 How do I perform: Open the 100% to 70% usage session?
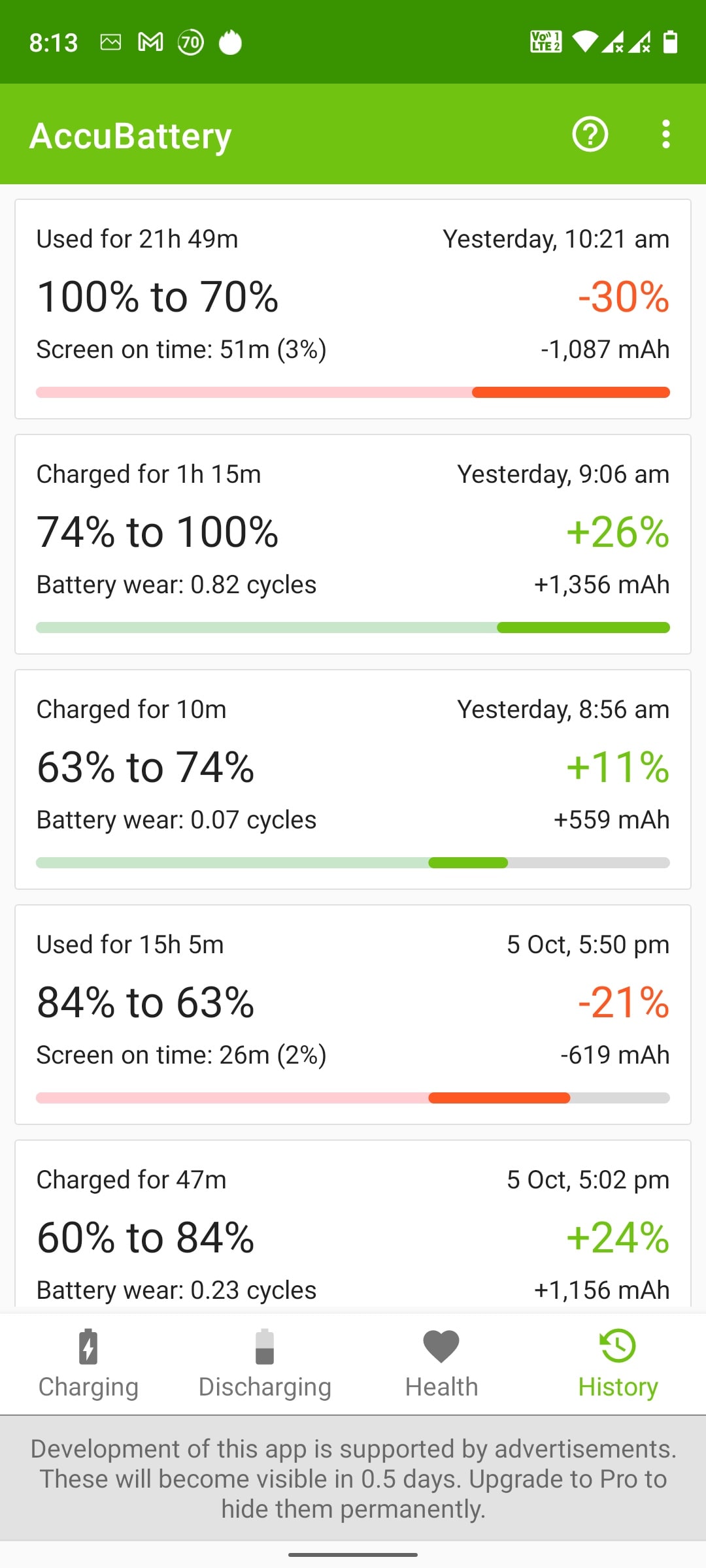[353, 309]
